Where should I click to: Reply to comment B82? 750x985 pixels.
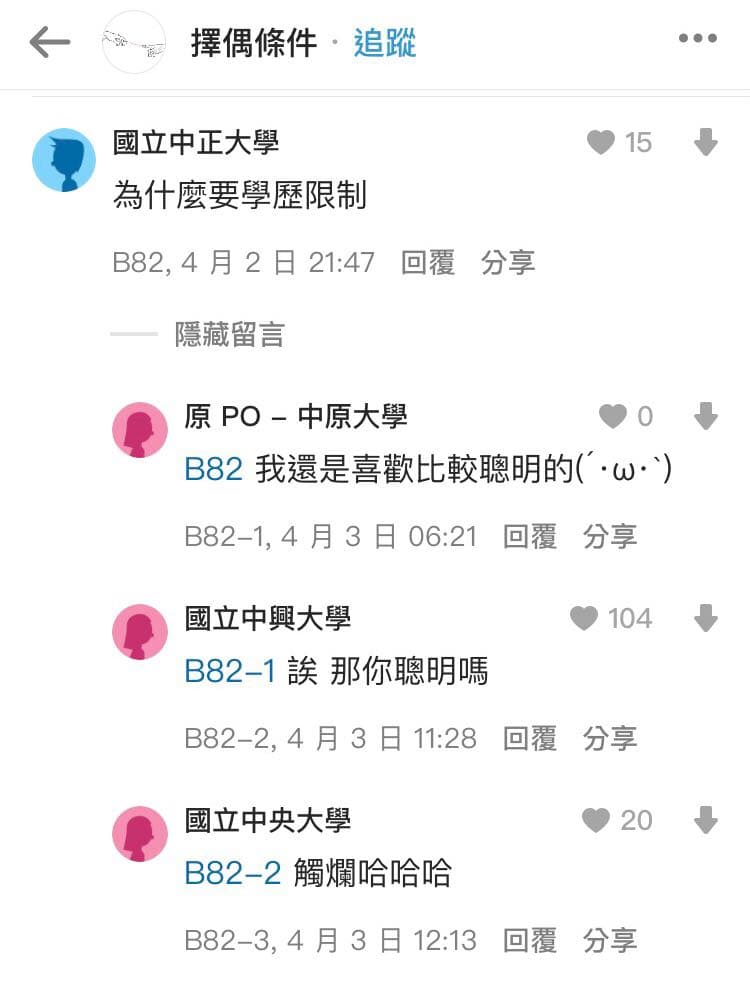point(428,263)
